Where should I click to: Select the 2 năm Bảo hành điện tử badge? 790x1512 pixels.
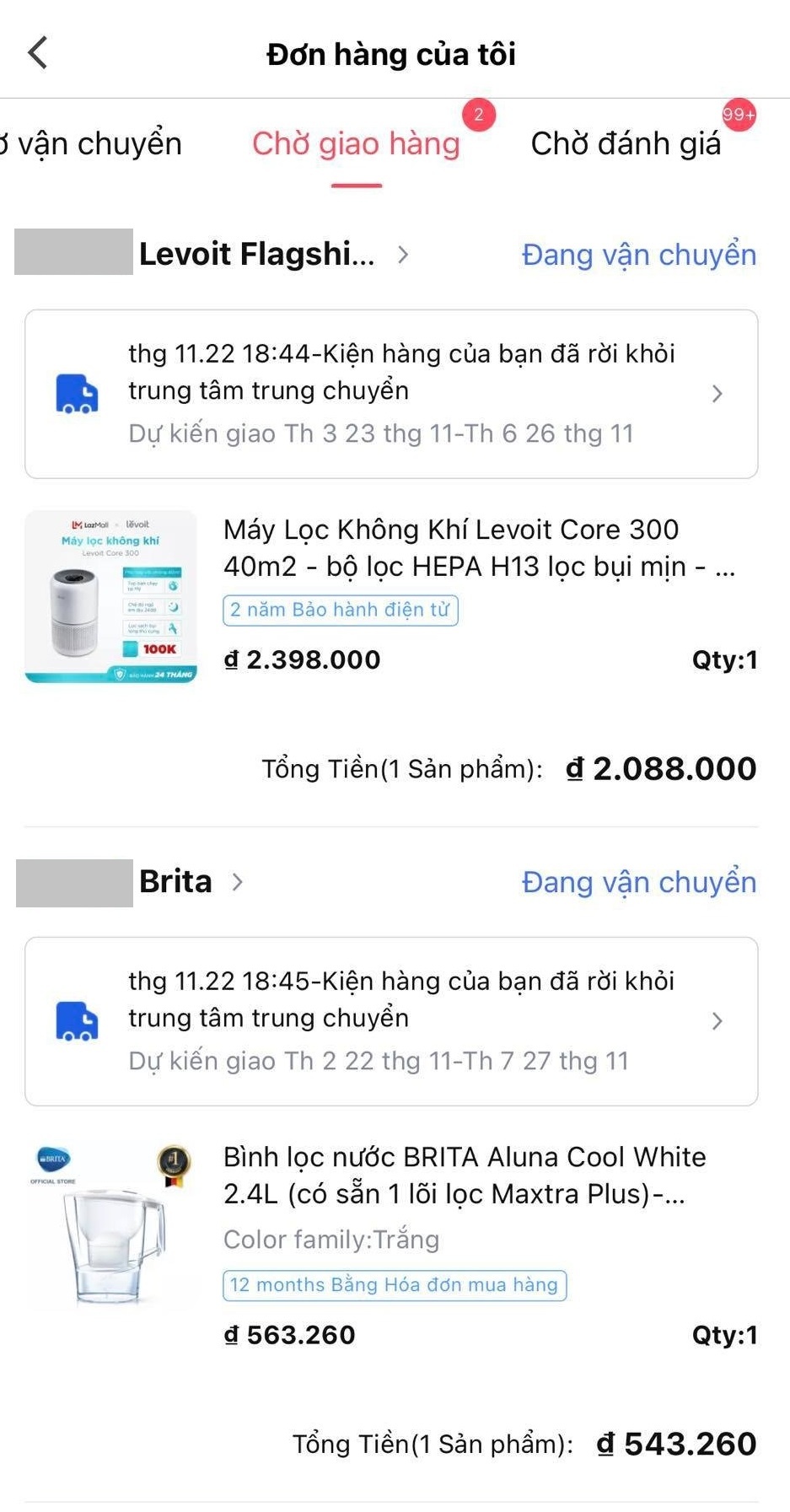339,610
